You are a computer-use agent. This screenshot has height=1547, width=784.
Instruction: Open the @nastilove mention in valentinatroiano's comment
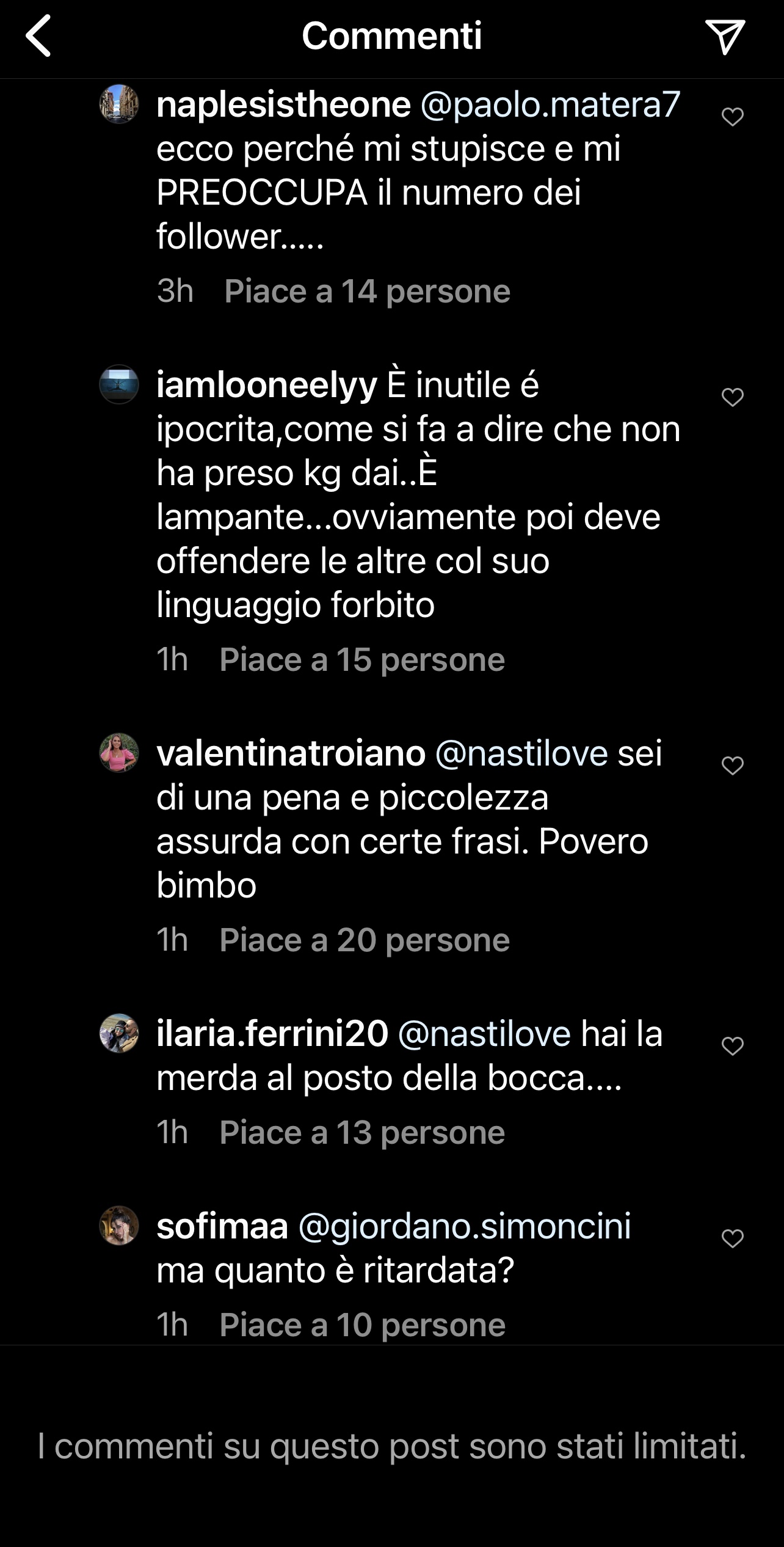(521, 753)
